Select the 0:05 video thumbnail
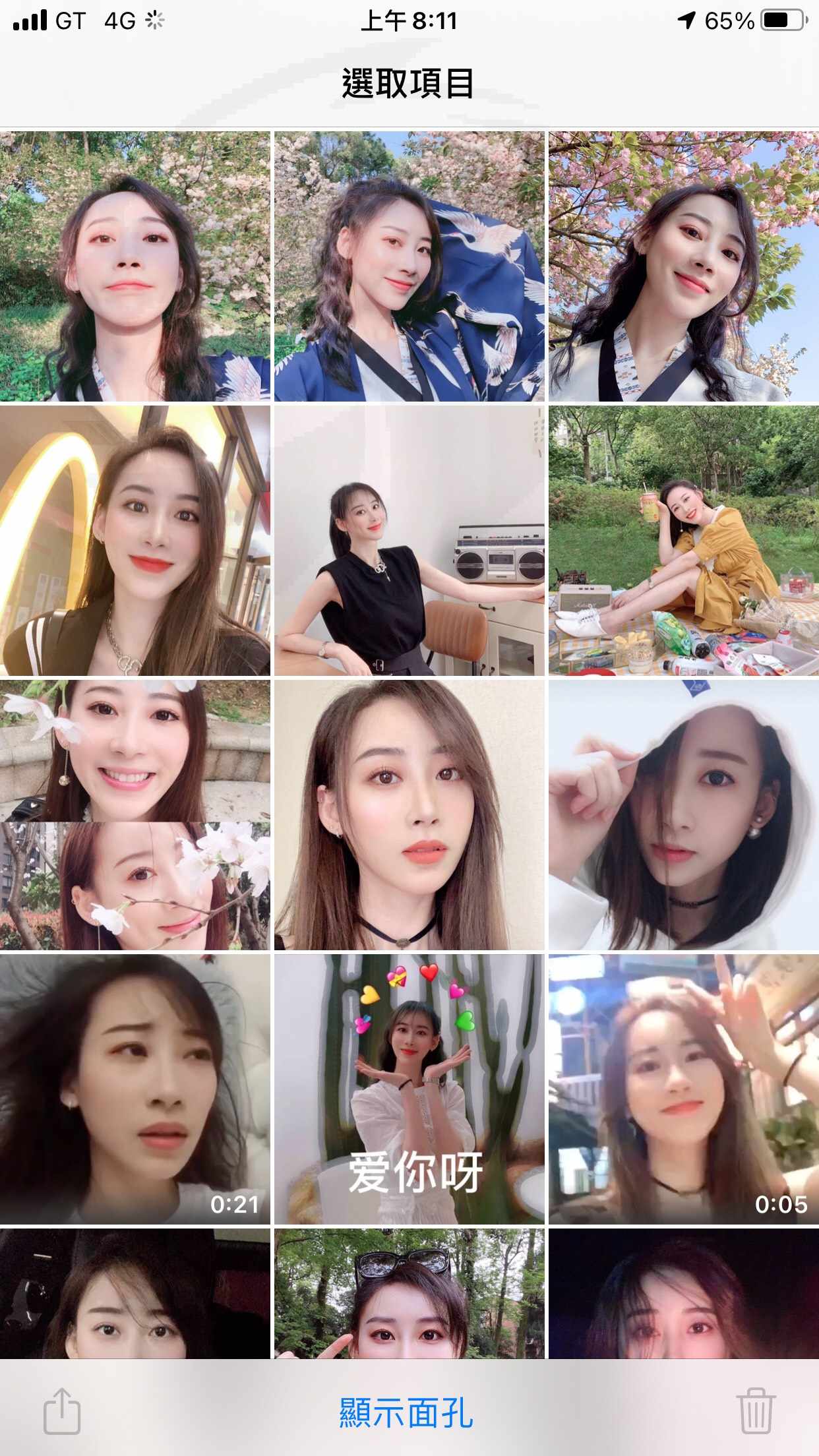This screenshot has width=819, height=1456. (x=684, y=1089)
